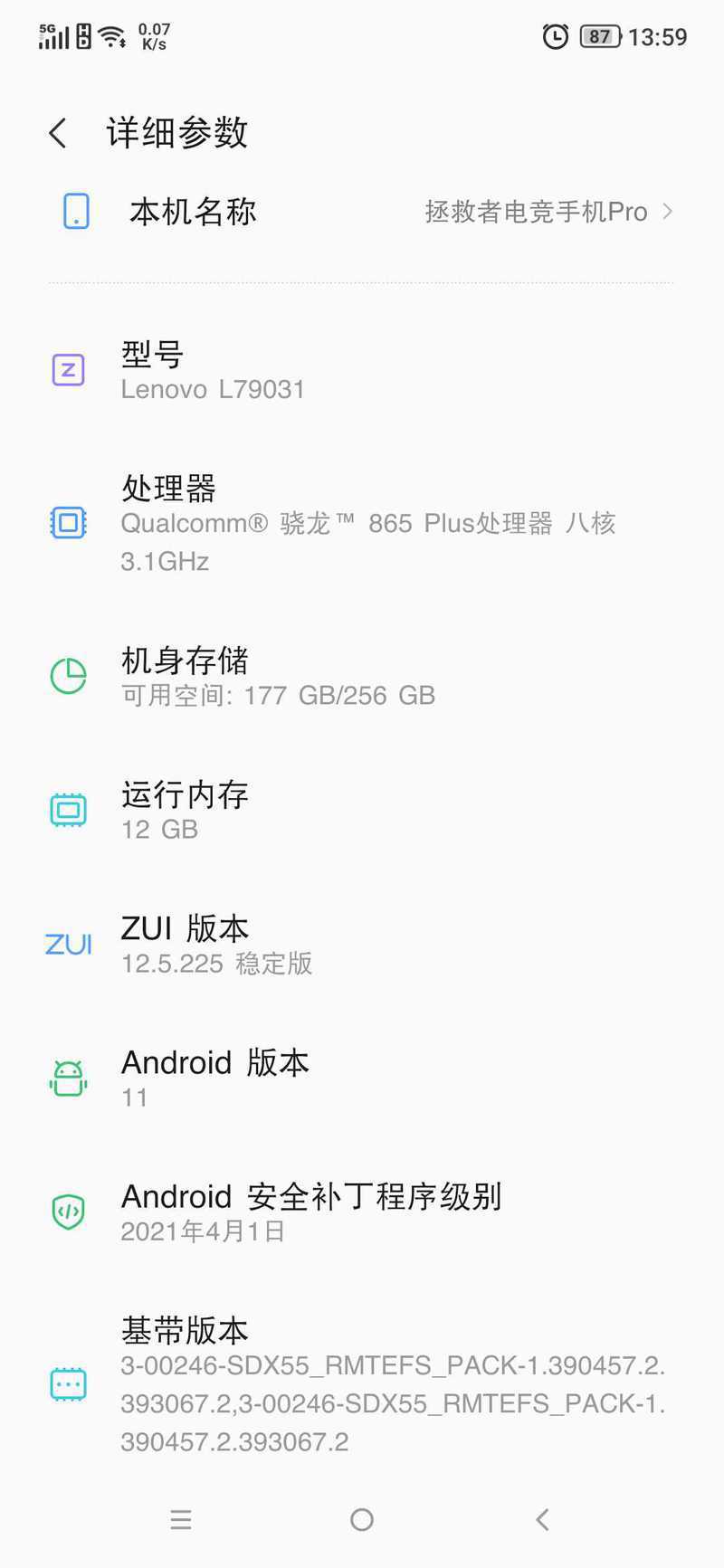Viewport: 724px width, 1568px height.
Task: Tap the 基带版本 baseband row
Action: (362, 1384)
